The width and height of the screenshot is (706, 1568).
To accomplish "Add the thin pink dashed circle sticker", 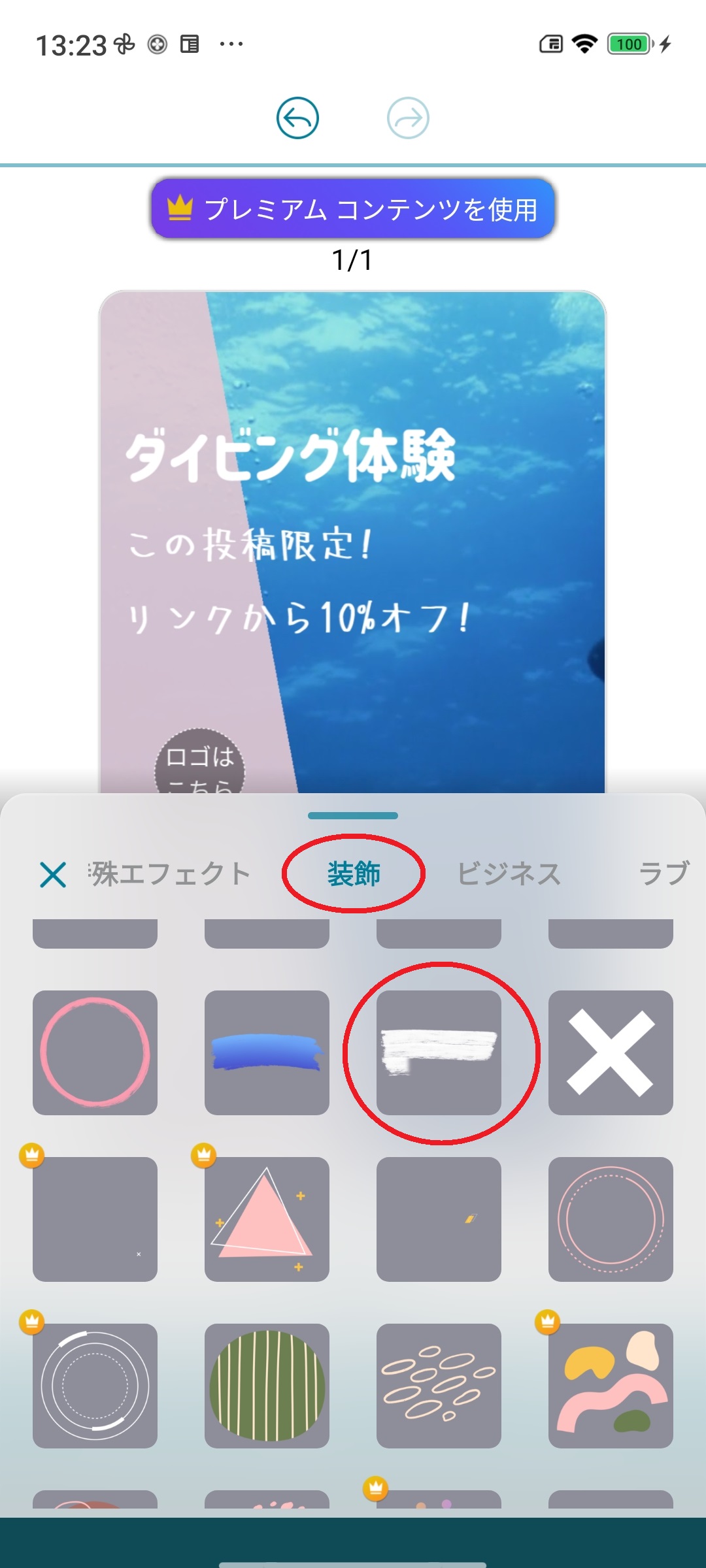I will [611, 1219].
